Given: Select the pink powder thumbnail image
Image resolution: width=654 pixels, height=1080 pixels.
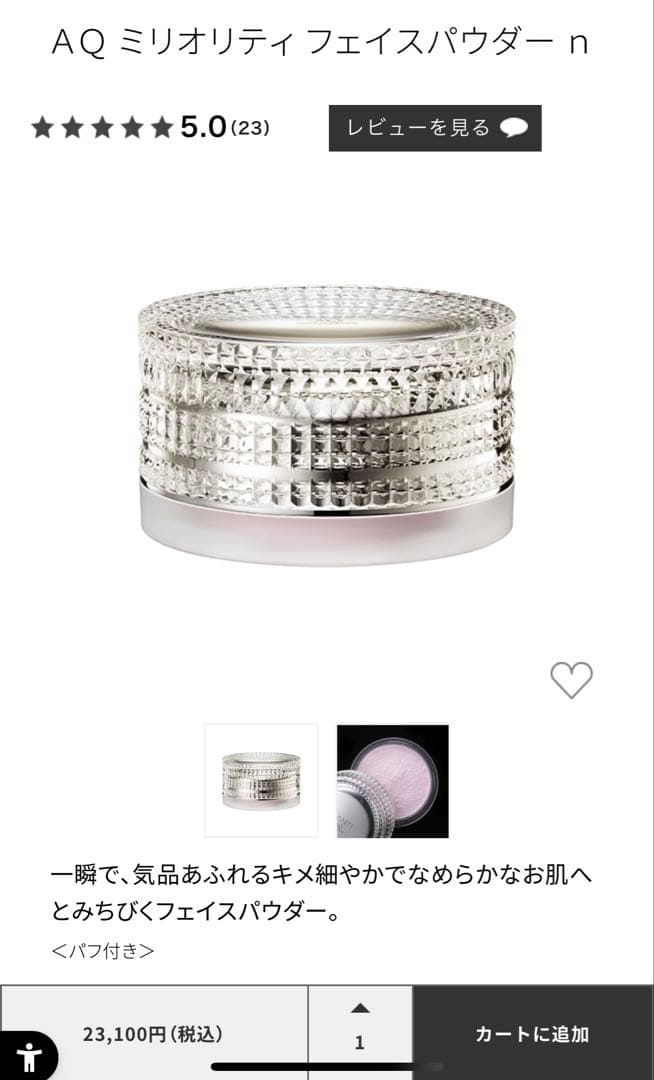Looking at the screenshot, I should pyautogui.click(x=392, y=780).
